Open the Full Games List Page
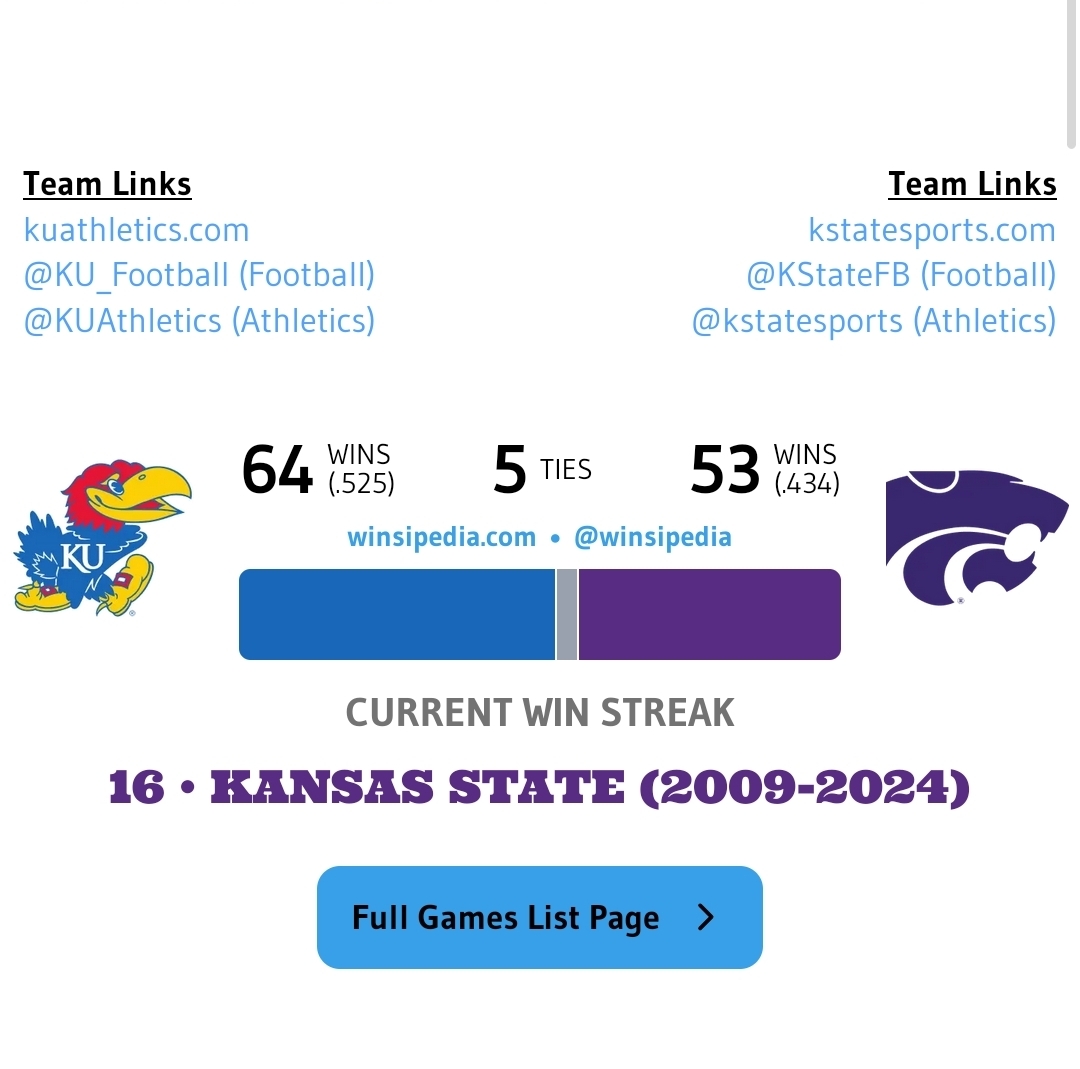1080x1069 pixels. (539, 917)
